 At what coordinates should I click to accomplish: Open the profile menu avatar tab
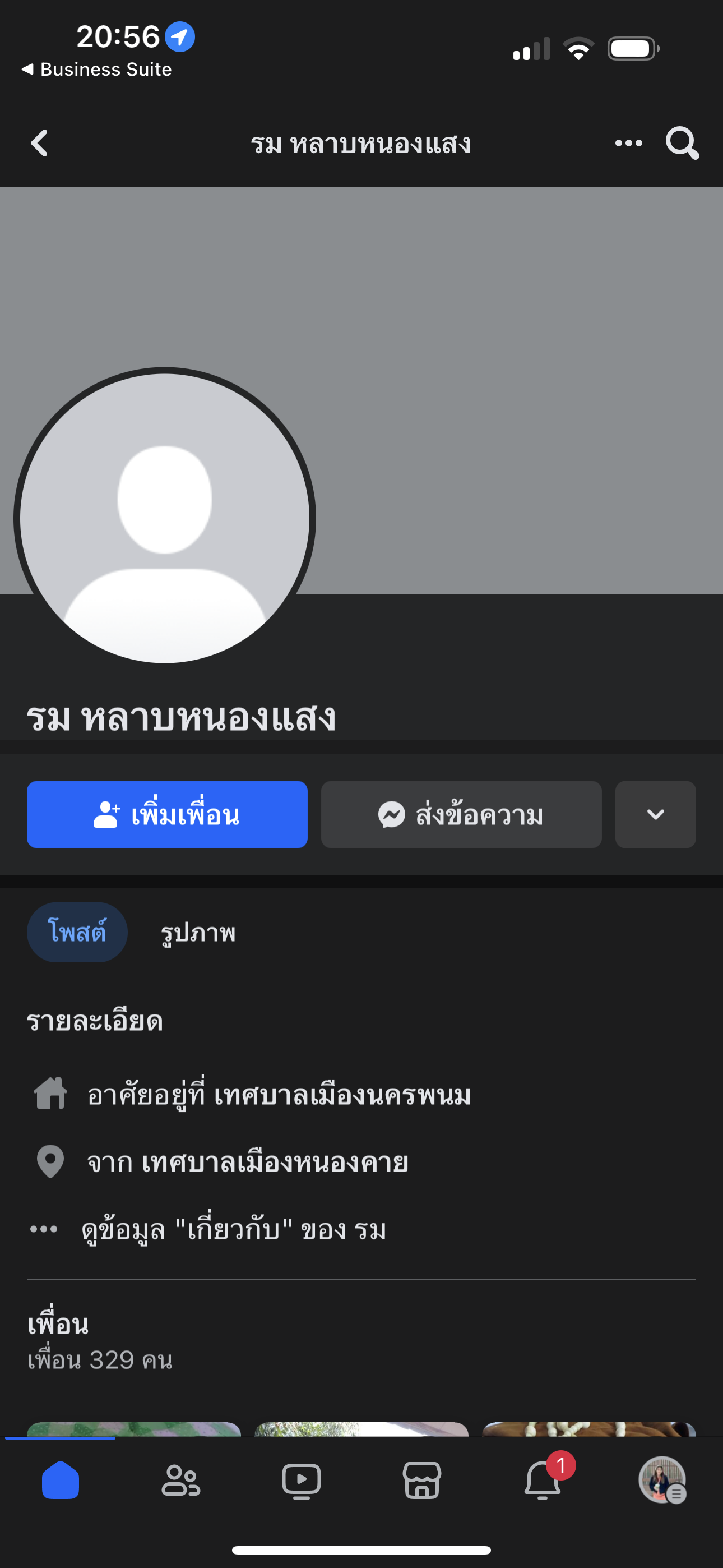pyautogui.click(x=661, y=1481)
